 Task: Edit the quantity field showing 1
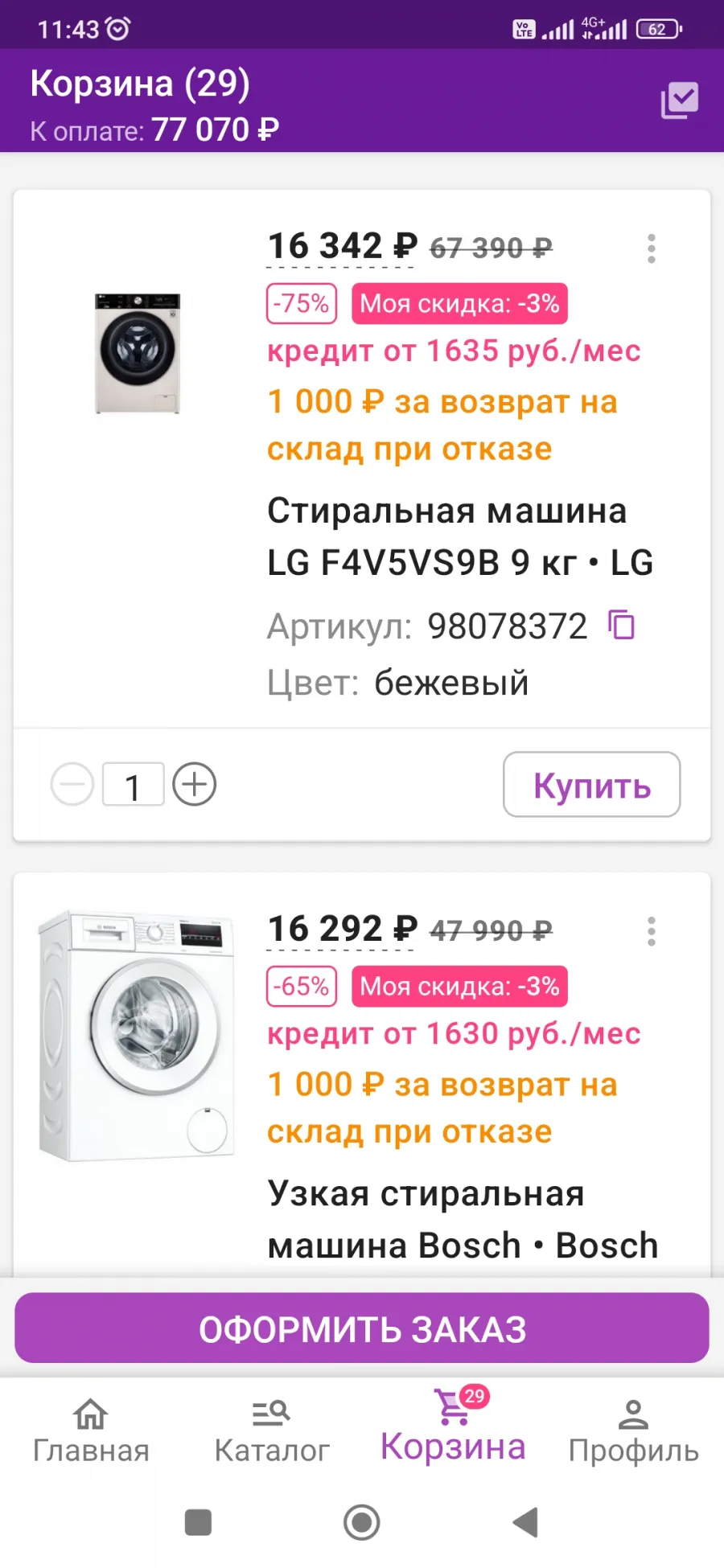tap(134, 785)
